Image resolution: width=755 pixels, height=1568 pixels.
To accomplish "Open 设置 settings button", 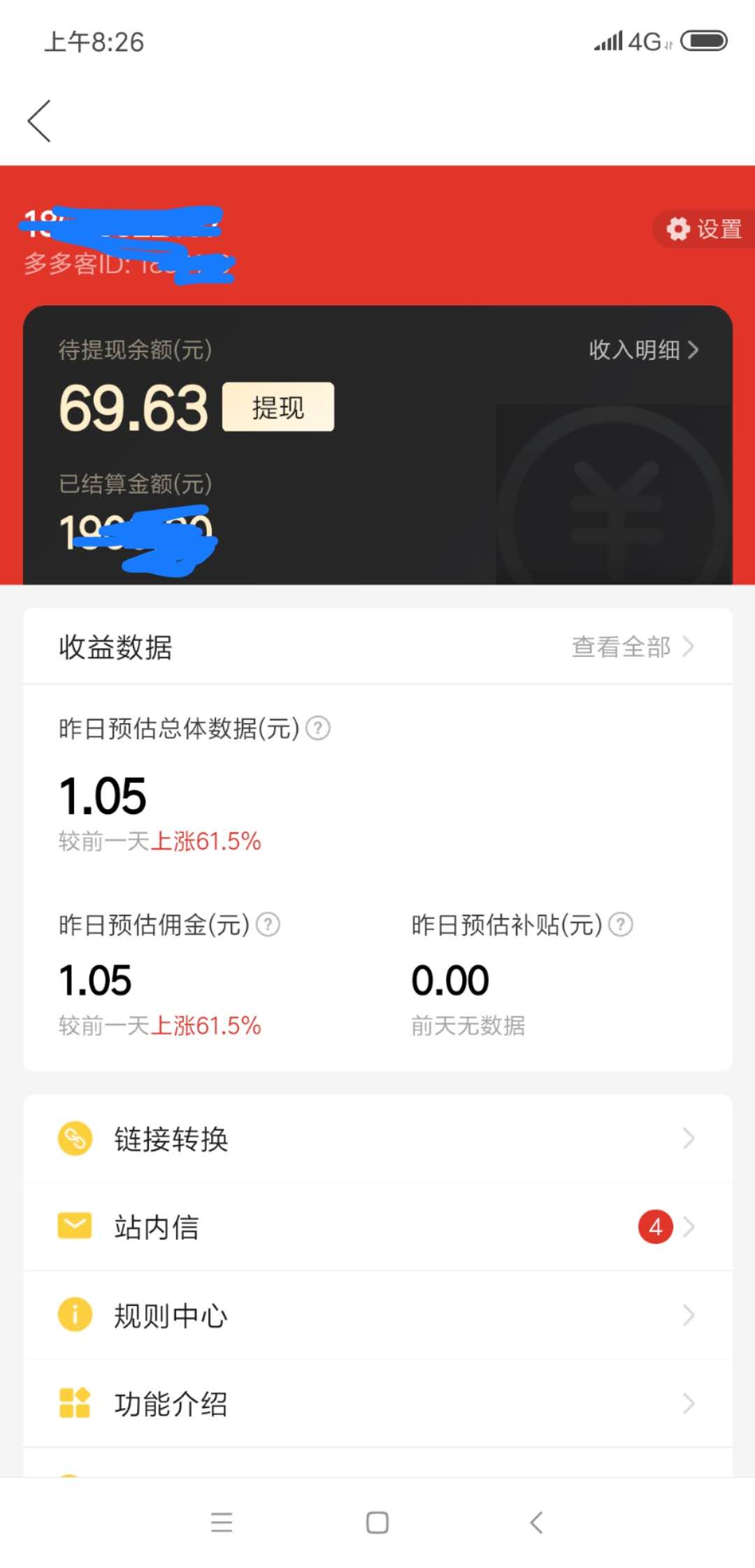I will click(x=703, y=228).
